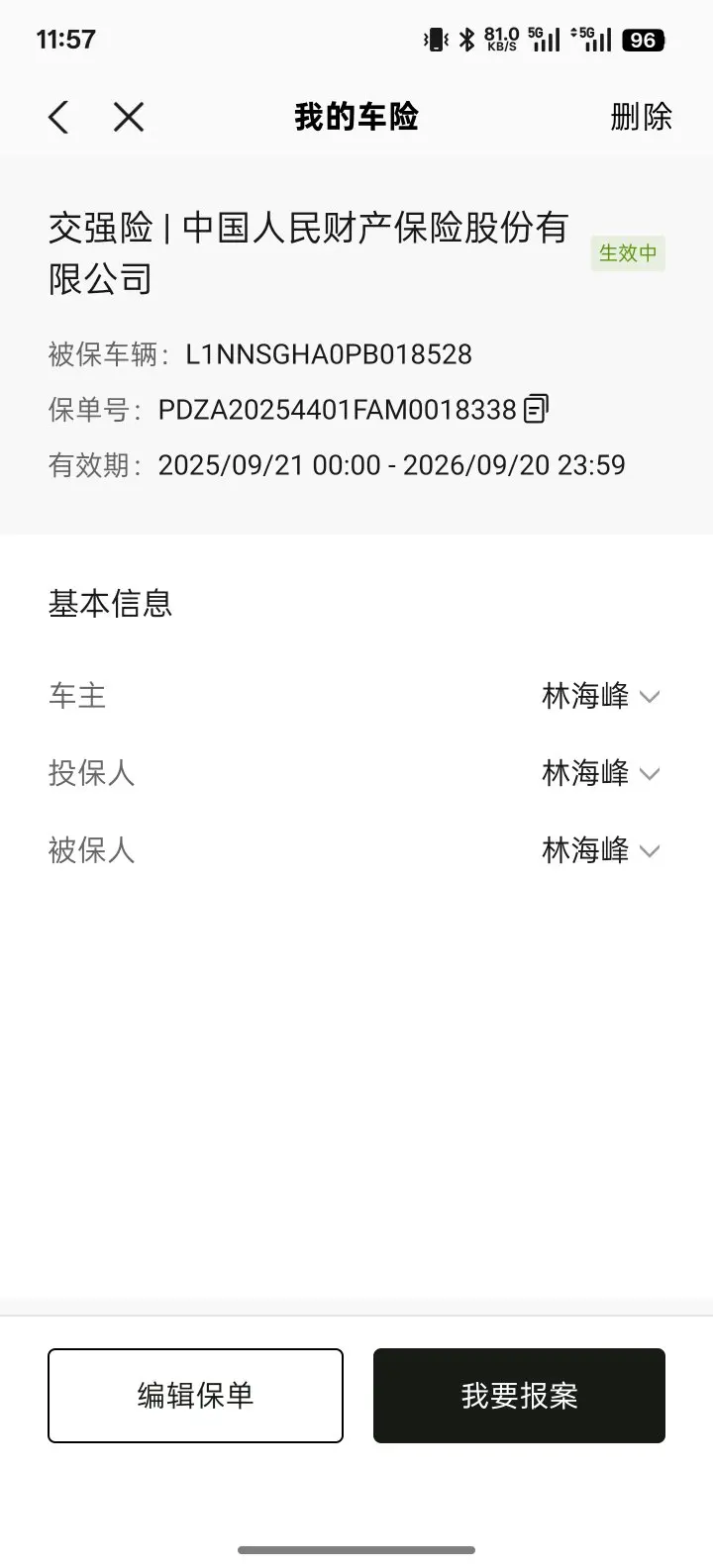Close the 我的车险 page
This screenshot has height=1568, width=713.
pos(129,118)
